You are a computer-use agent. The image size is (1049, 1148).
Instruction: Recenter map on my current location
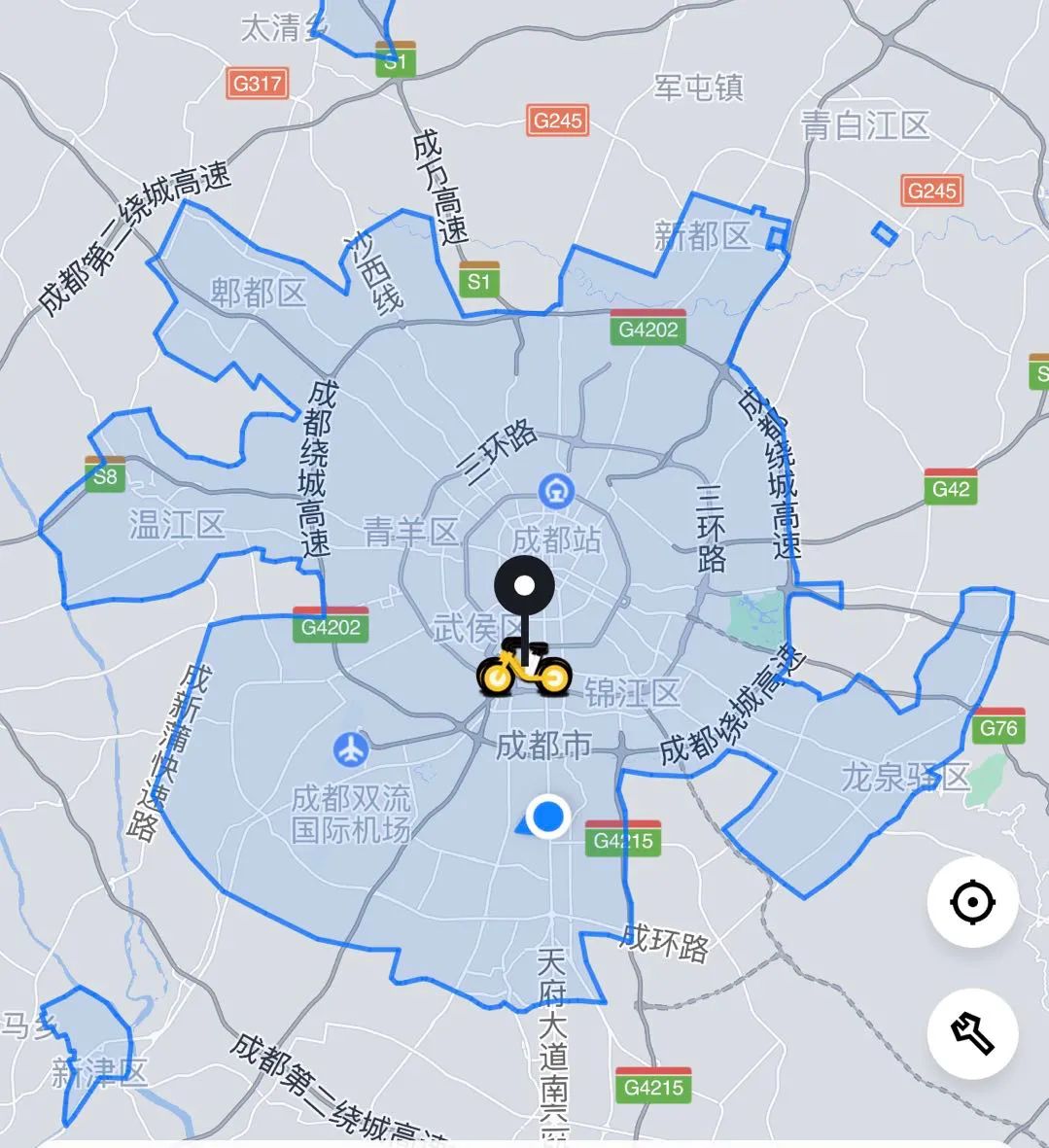click(x=971, y=902)
